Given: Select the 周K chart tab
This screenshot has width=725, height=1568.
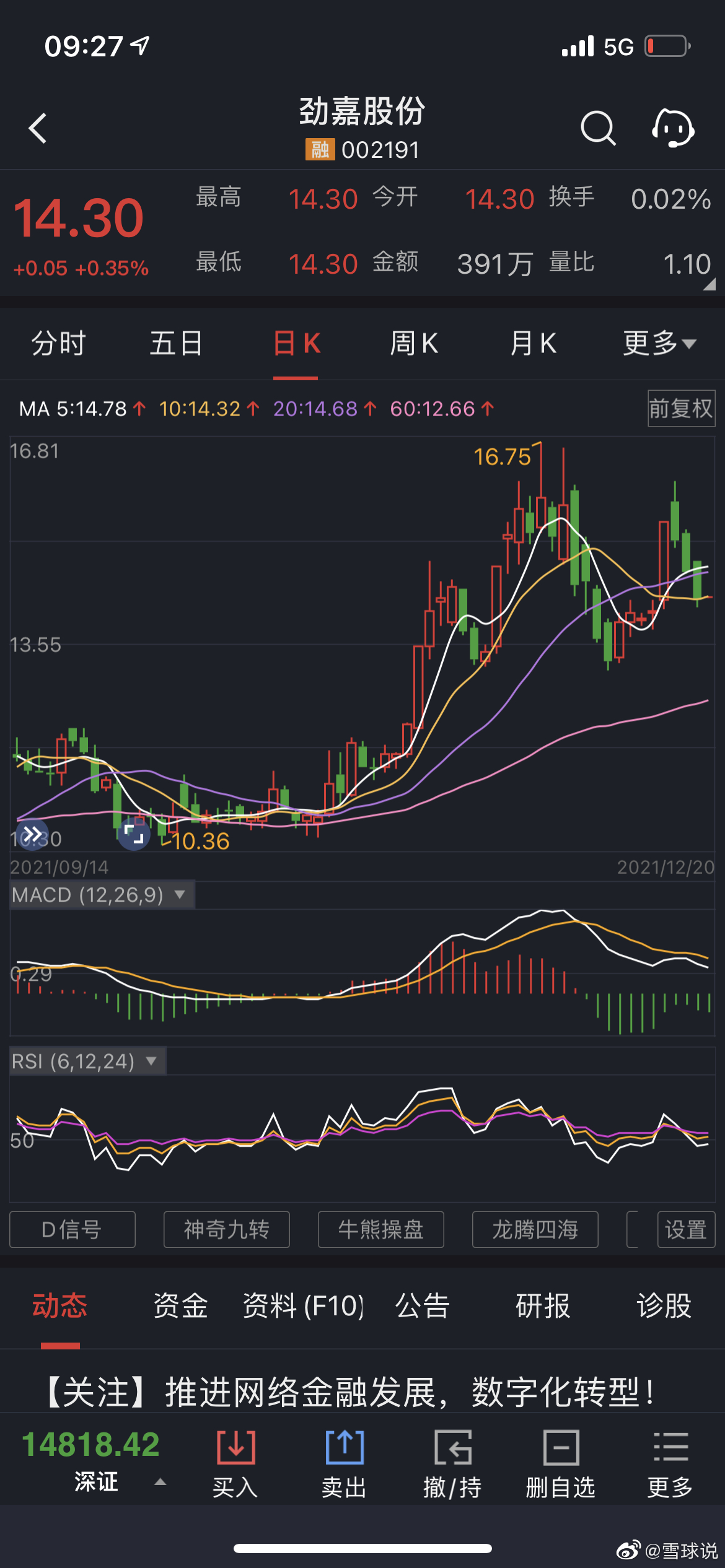Looking at the screenshot, I should click(x=414, y=343).
